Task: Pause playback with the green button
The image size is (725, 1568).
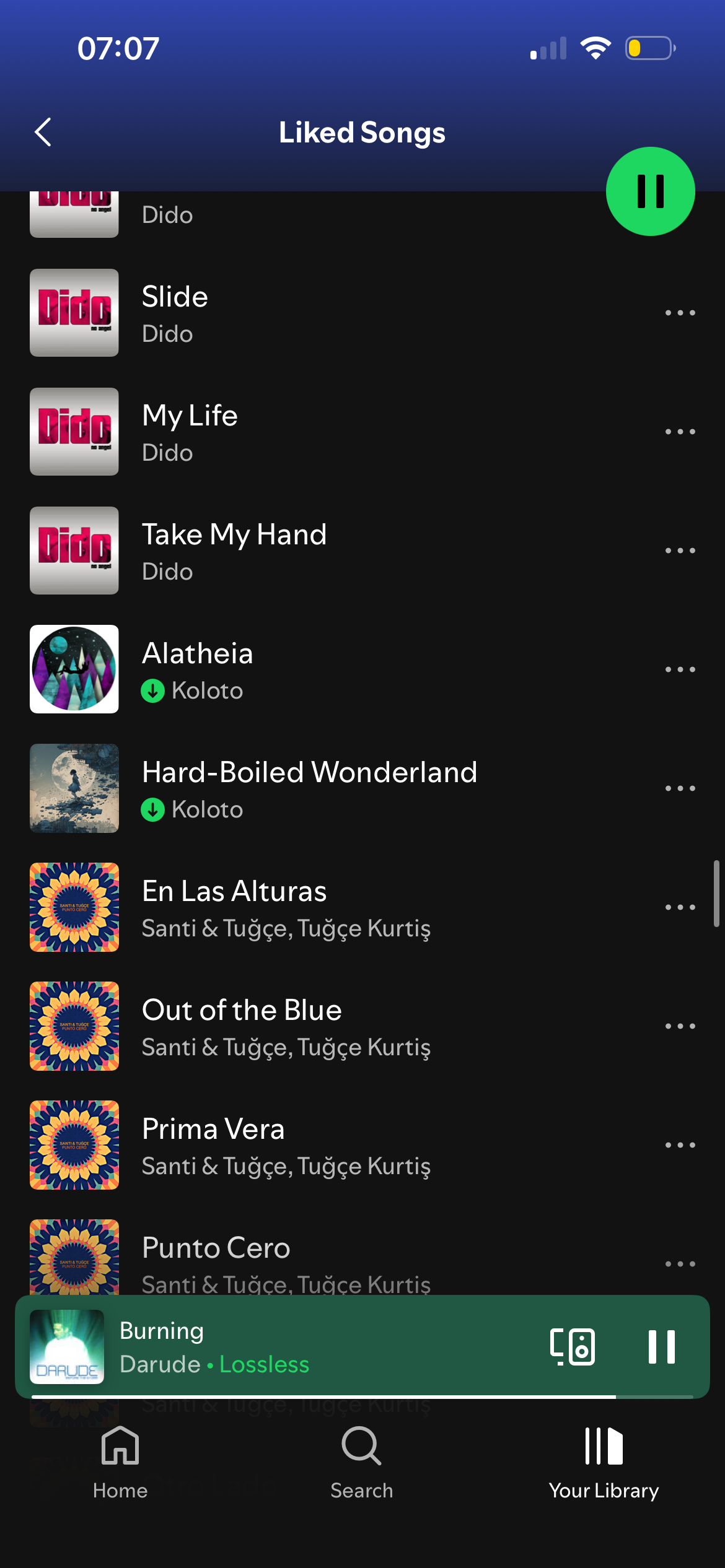Action: pyautogui.click(x=650, y=191)
